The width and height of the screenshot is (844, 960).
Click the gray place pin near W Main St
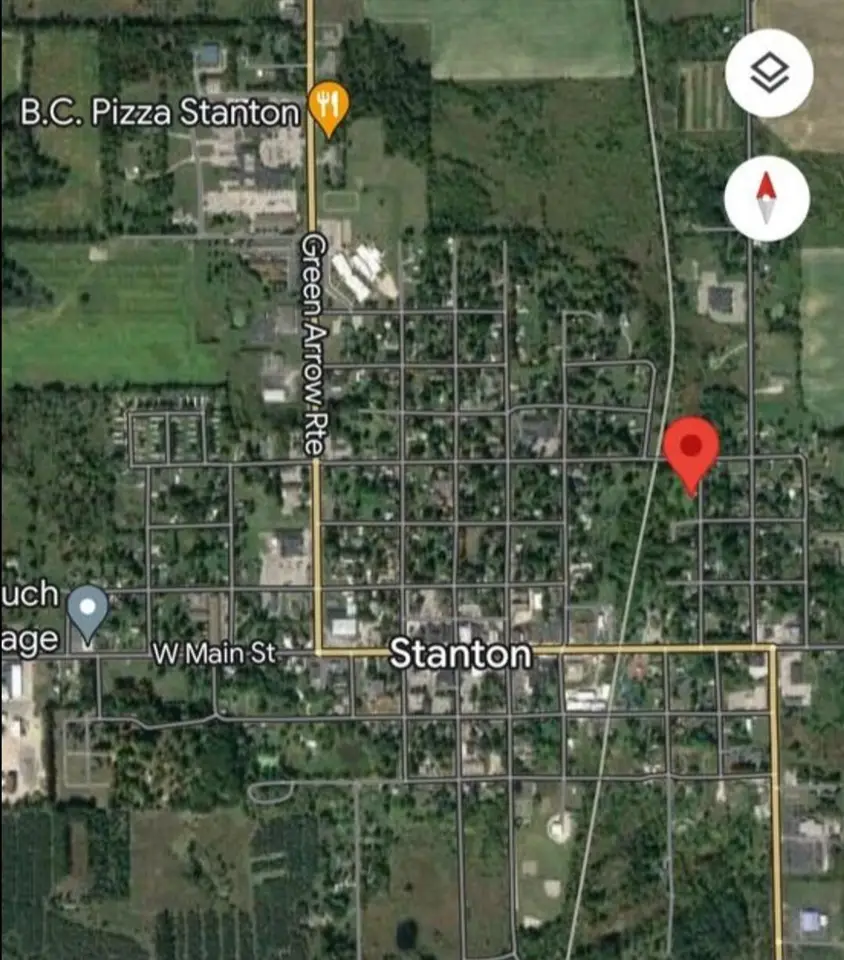[88, 608]
